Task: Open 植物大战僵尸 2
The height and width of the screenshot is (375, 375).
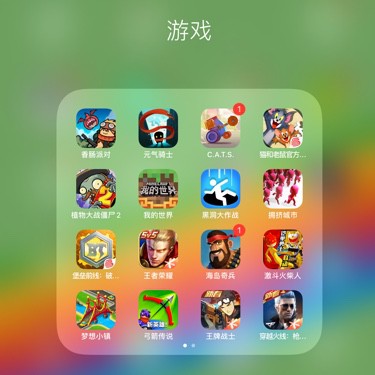Action: coord(96,189)
